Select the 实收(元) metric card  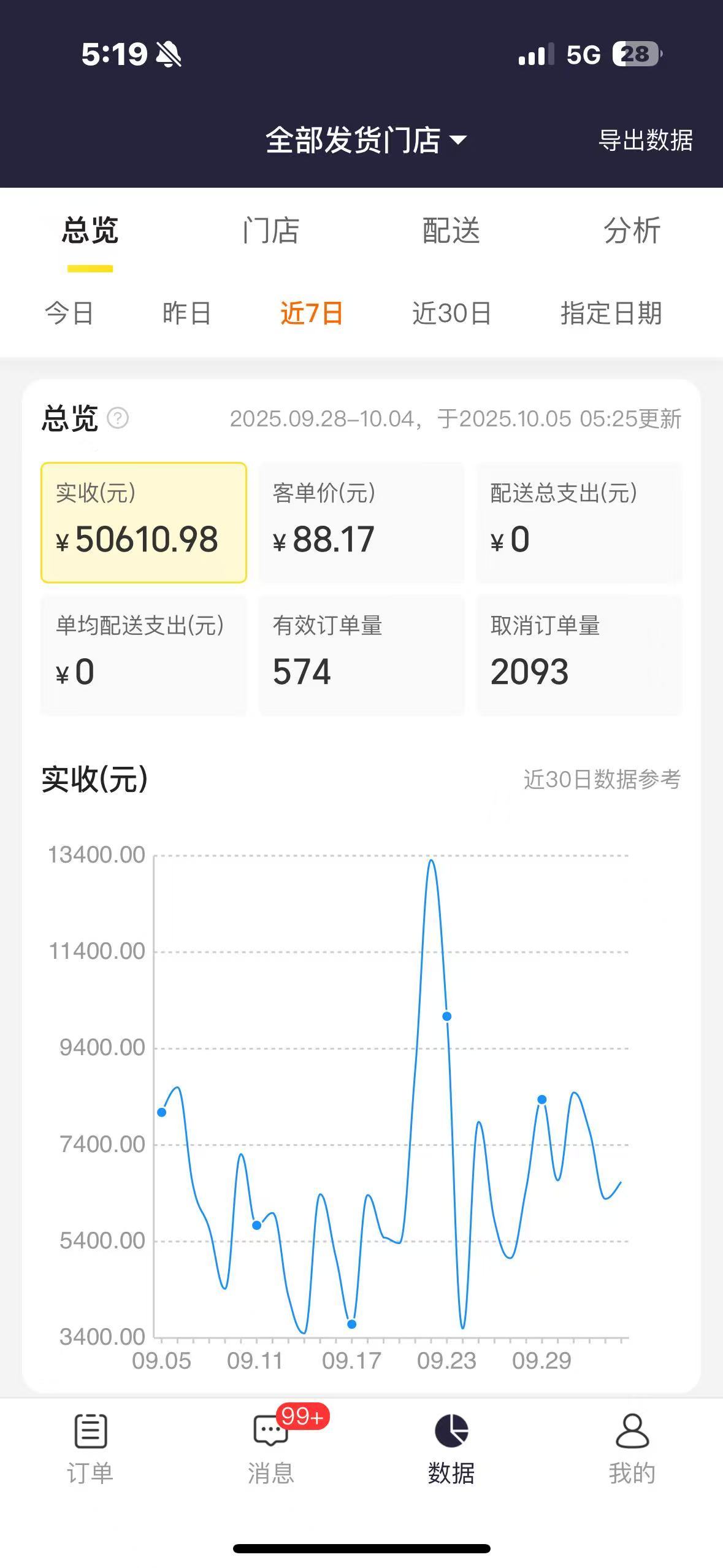point(143,523)
